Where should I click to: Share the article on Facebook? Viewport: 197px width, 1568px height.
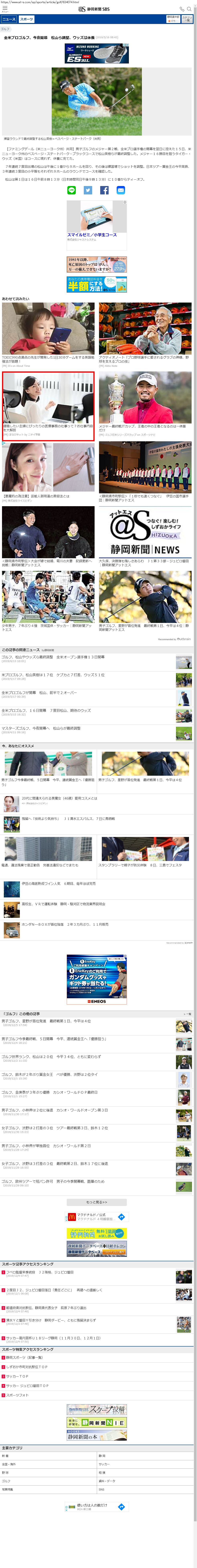coord(104,191)
